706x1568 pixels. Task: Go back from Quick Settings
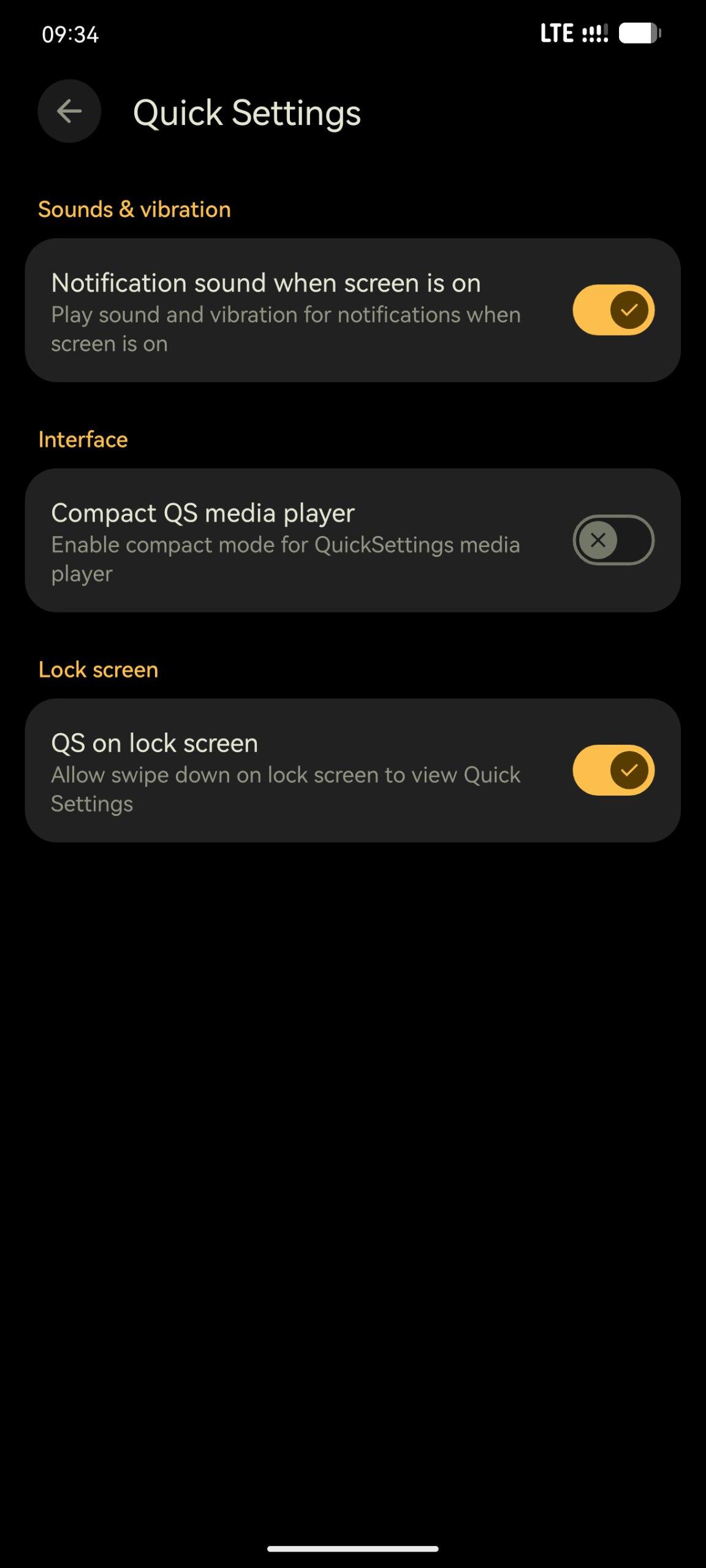coord(69,111)
